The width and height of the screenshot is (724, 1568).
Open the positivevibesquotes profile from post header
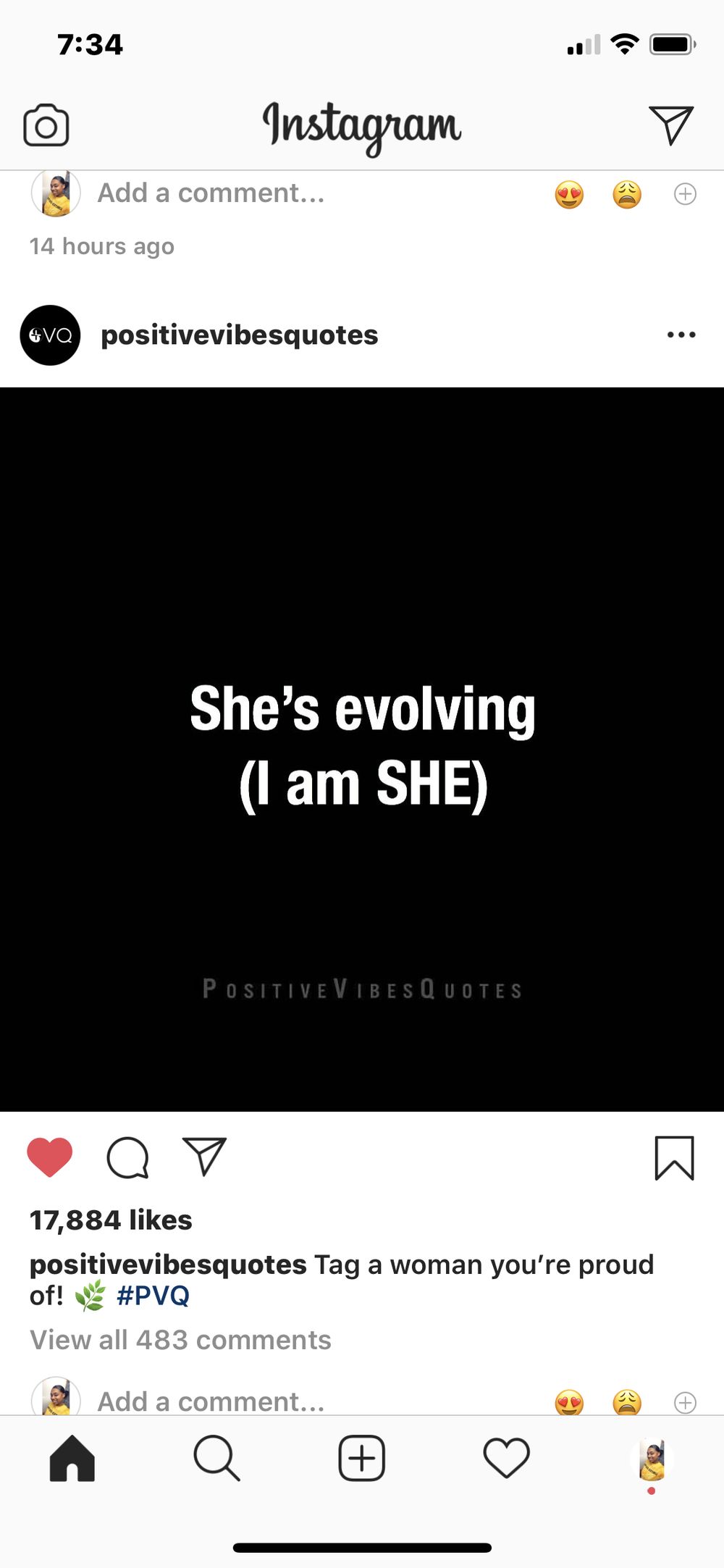click(x=239, y=335)
